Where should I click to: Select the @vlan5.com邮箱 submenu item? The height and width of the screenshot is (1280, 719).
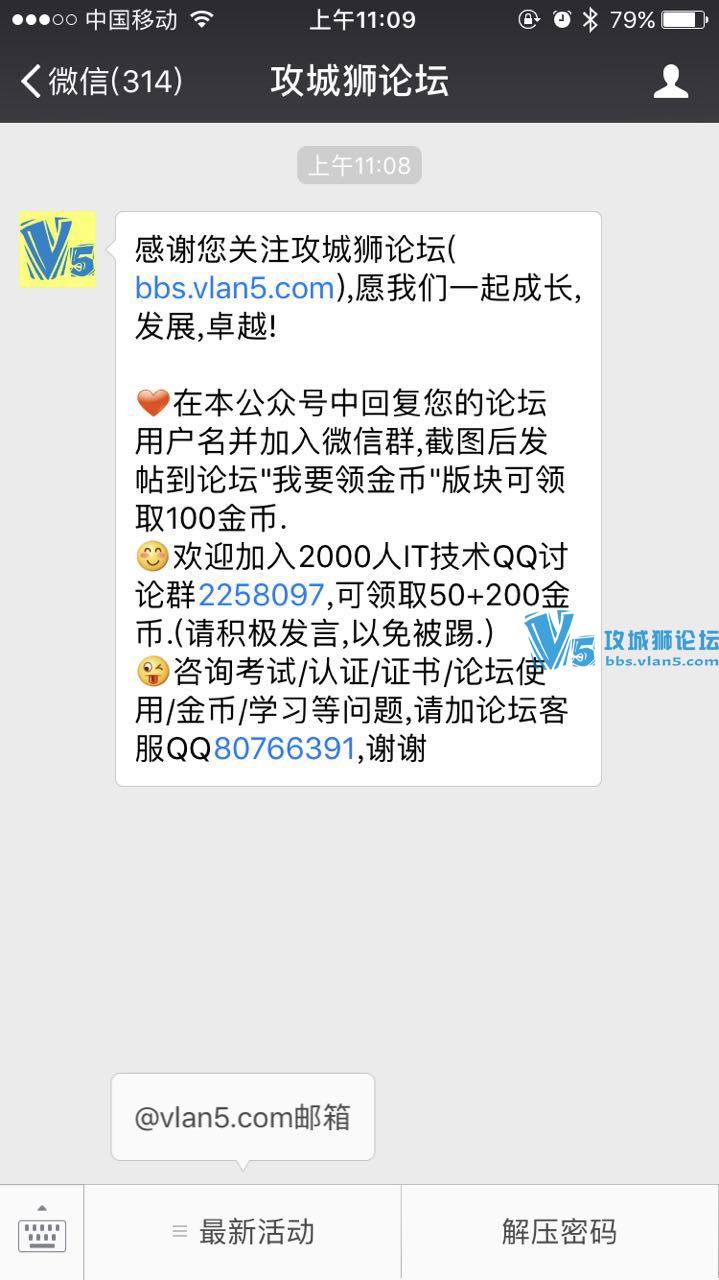point(242,1117)
